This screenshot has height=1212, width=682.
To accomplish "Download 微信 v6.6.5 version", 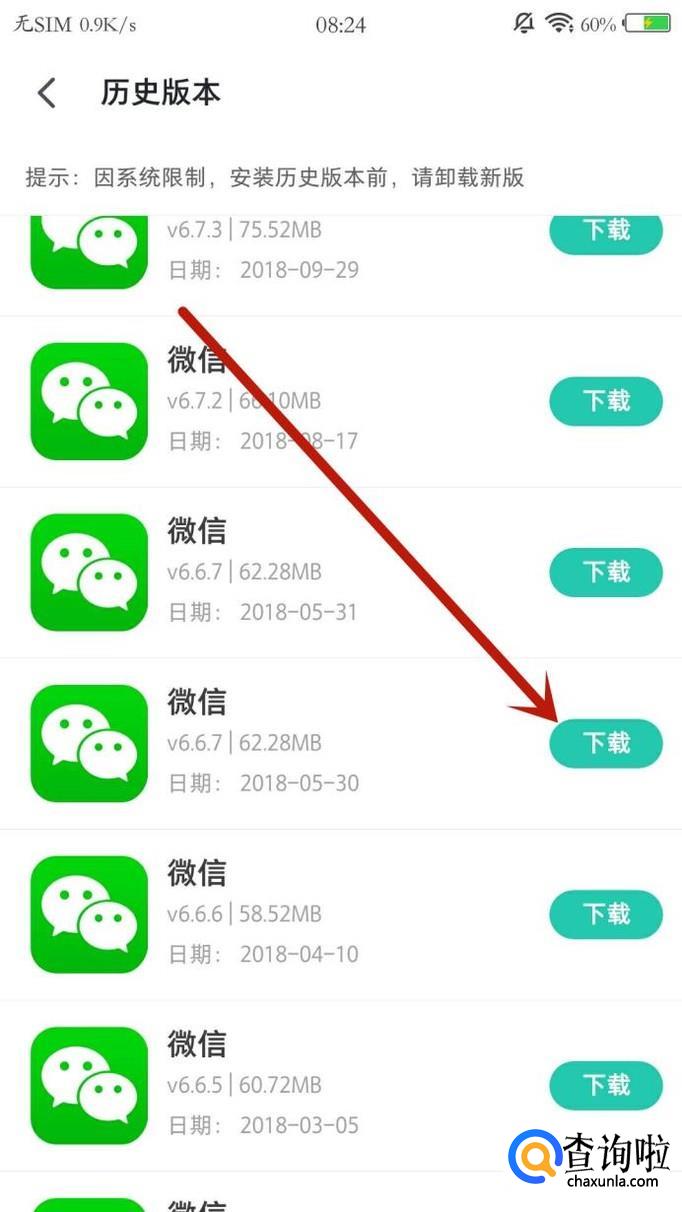I will [x=606, y=1085].
